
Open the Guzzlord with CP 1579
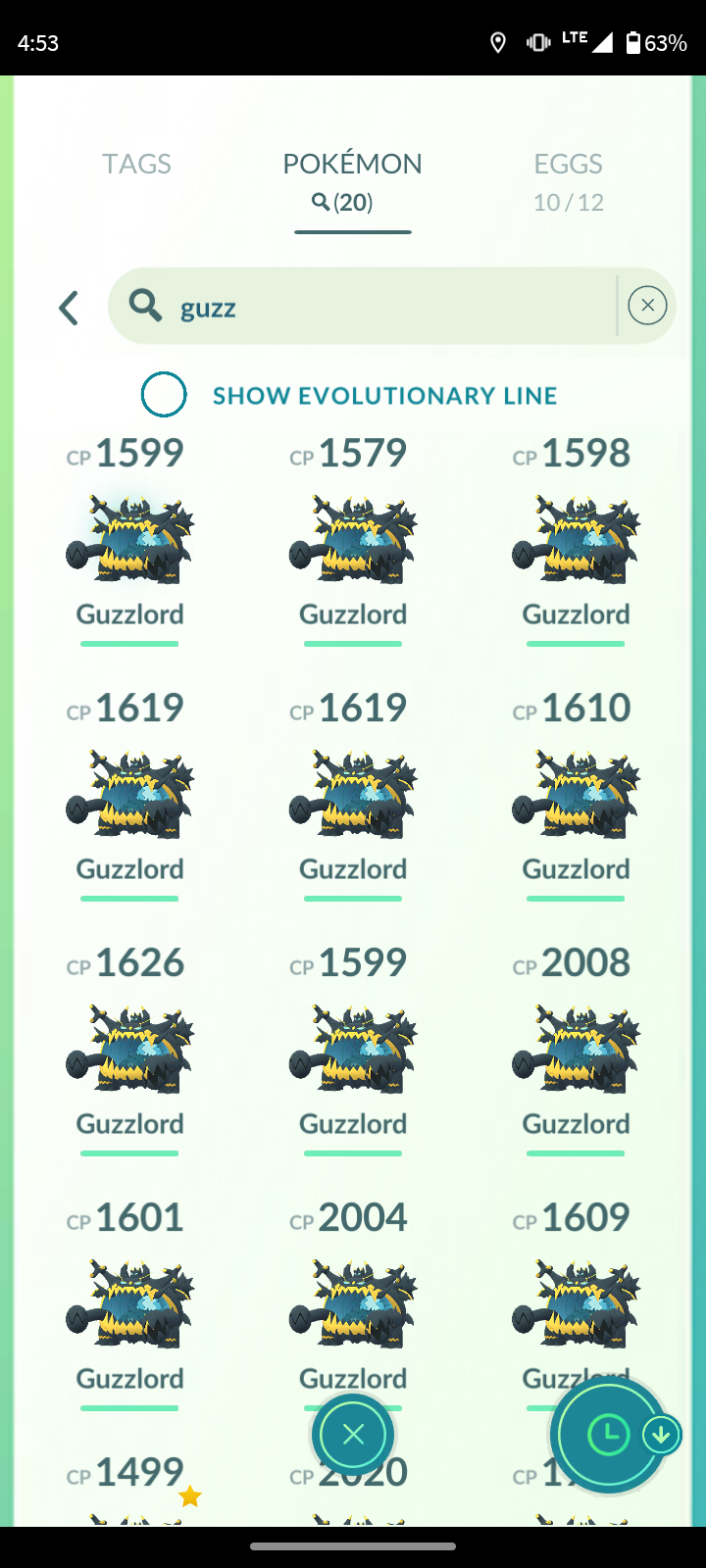353,541
